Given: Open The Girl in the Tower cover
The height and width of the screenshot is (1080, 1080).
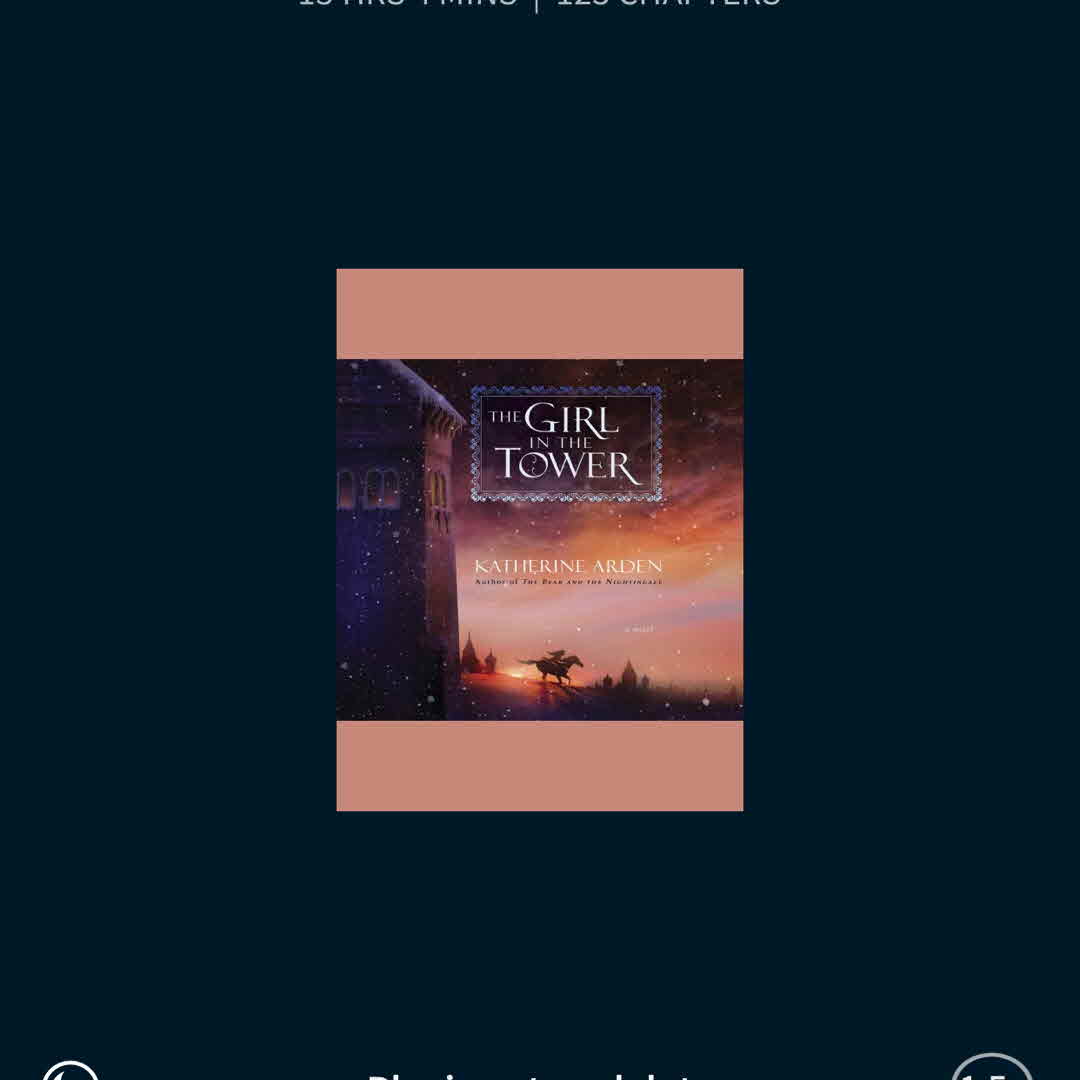Looking at the screenshot, I should pyautogui.click(x=539, y=539).
